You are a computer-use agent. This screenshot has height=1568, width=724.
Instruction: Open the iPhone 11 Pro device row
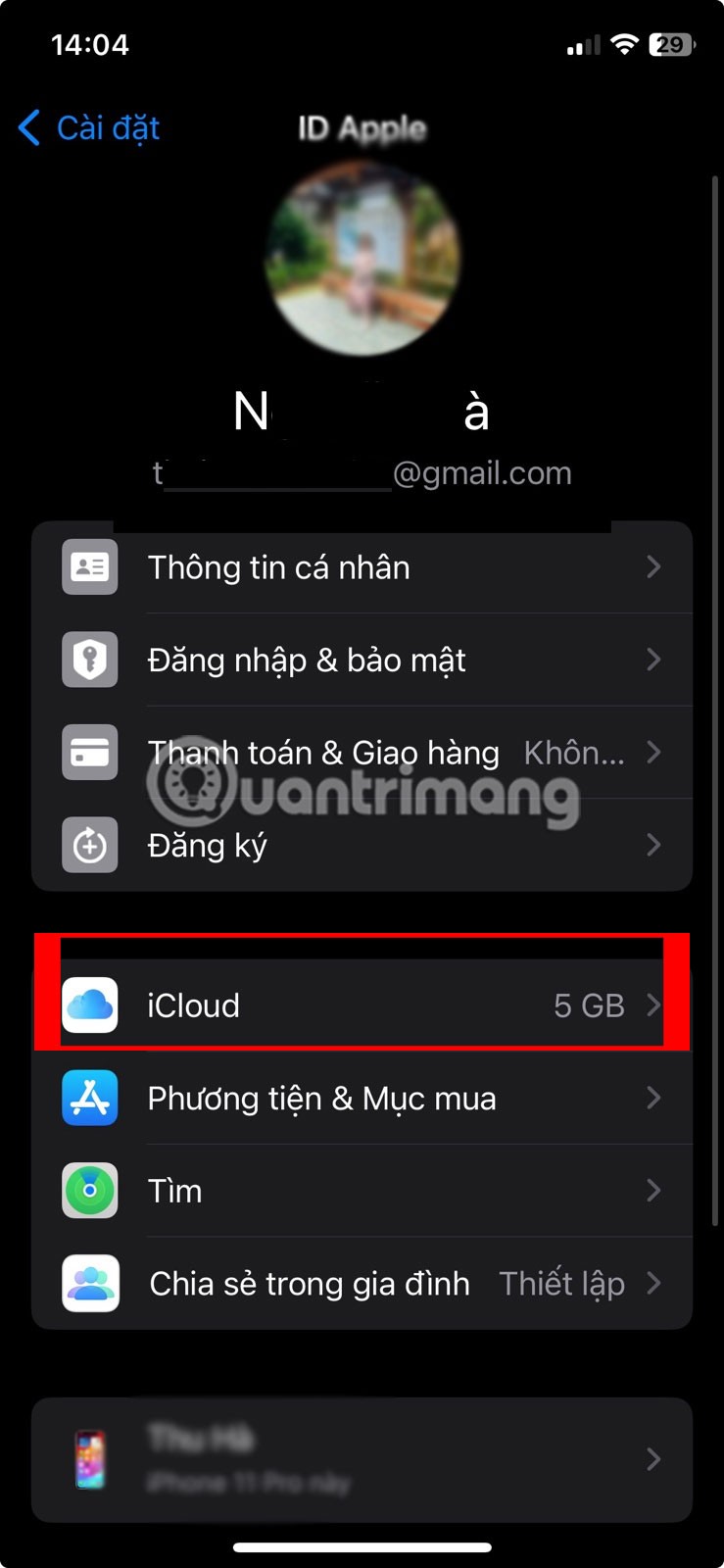coord(362,1459)
